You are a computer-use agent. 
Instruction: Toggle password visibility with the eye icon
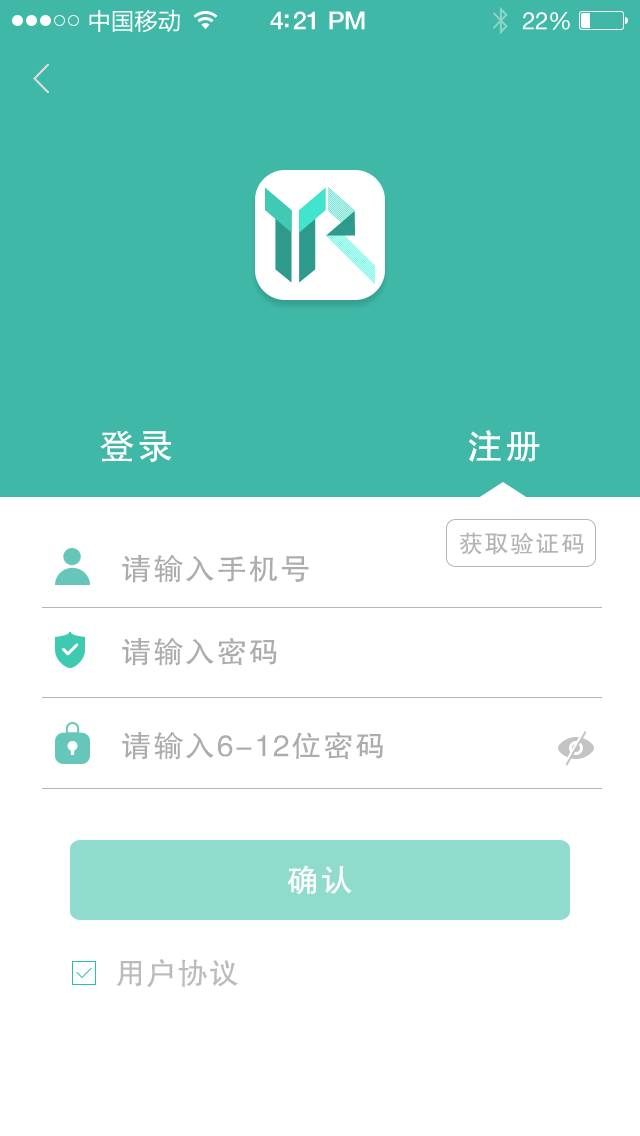576,748
